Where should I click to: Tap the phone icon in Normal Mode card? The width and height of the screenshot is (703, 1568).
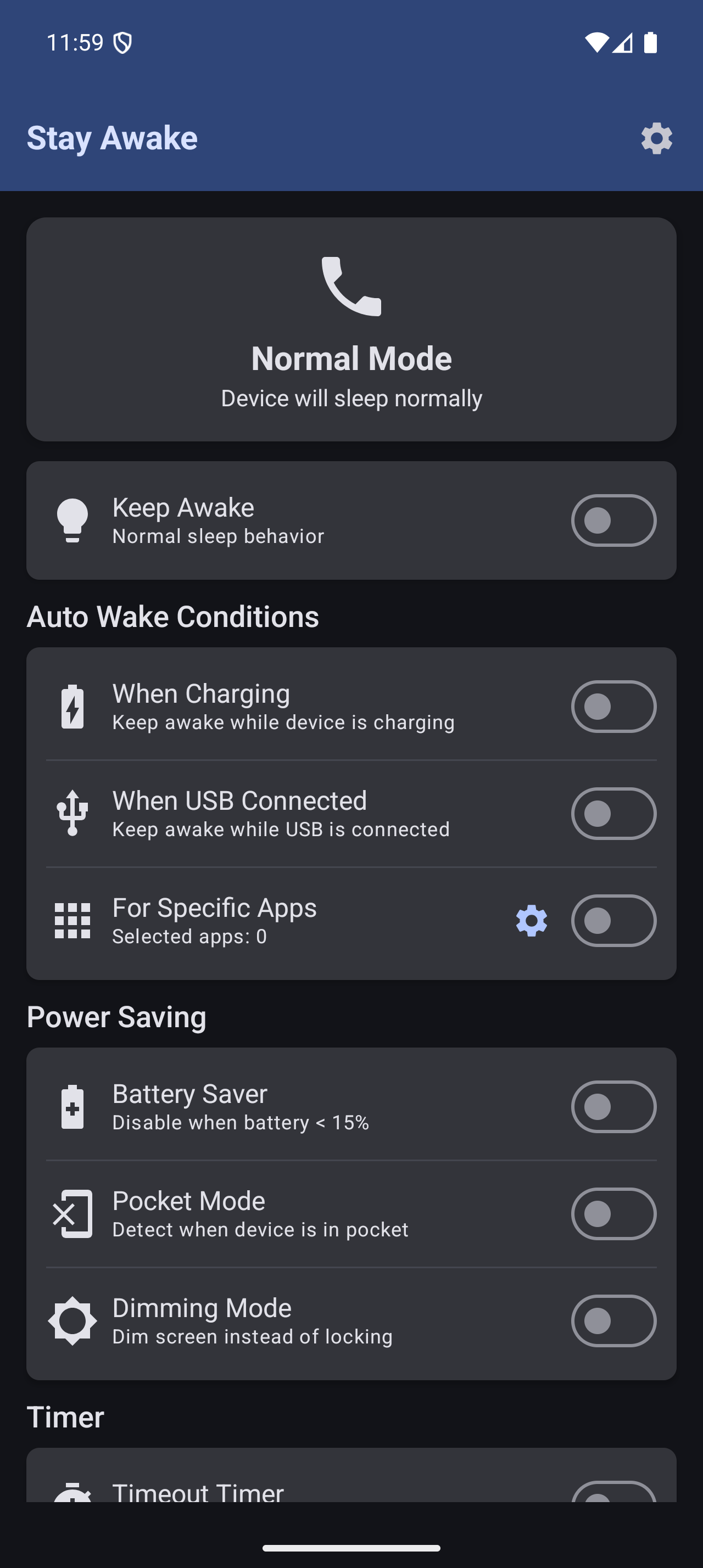351,286
